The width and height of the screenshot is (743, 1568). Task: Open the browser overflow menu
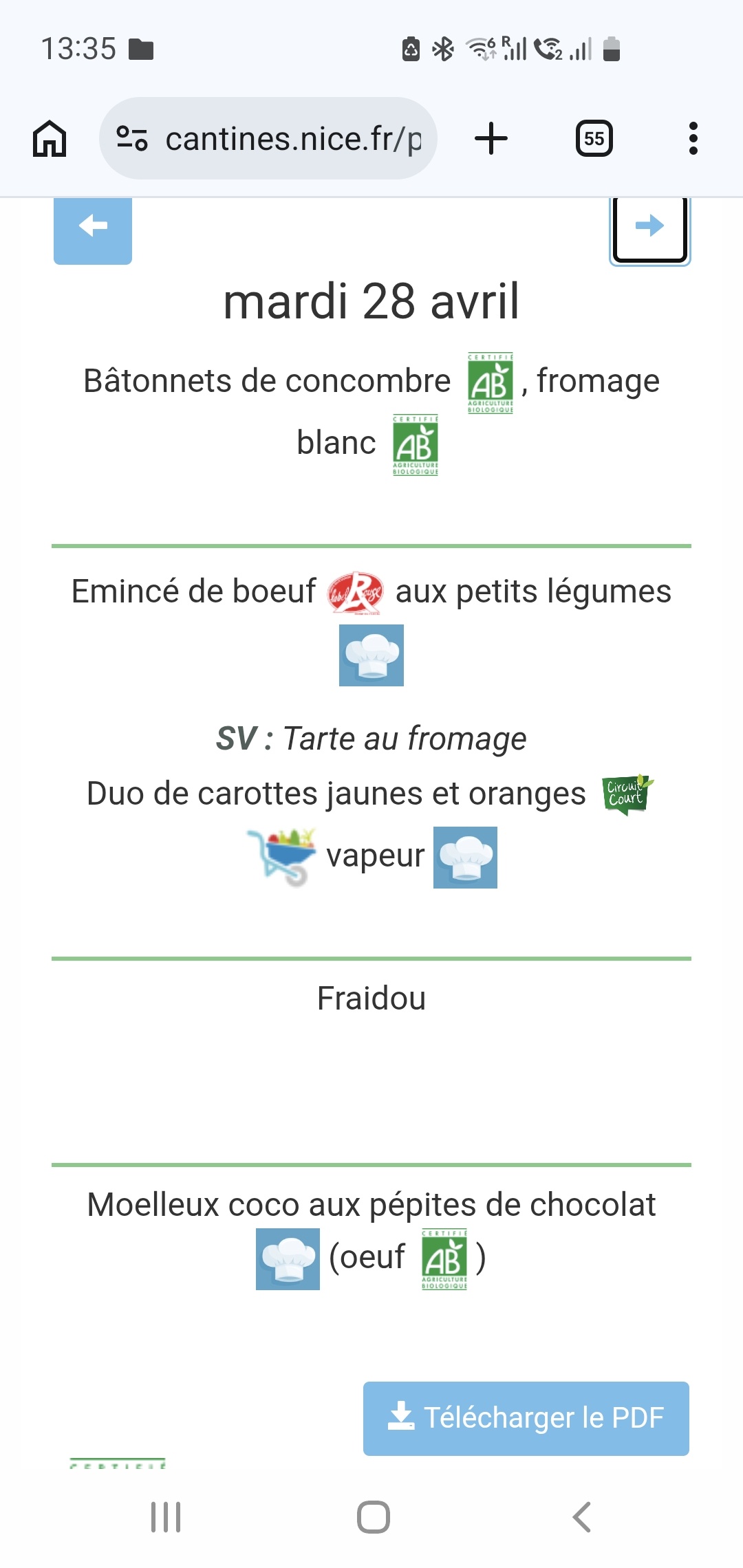coord(693,139)
